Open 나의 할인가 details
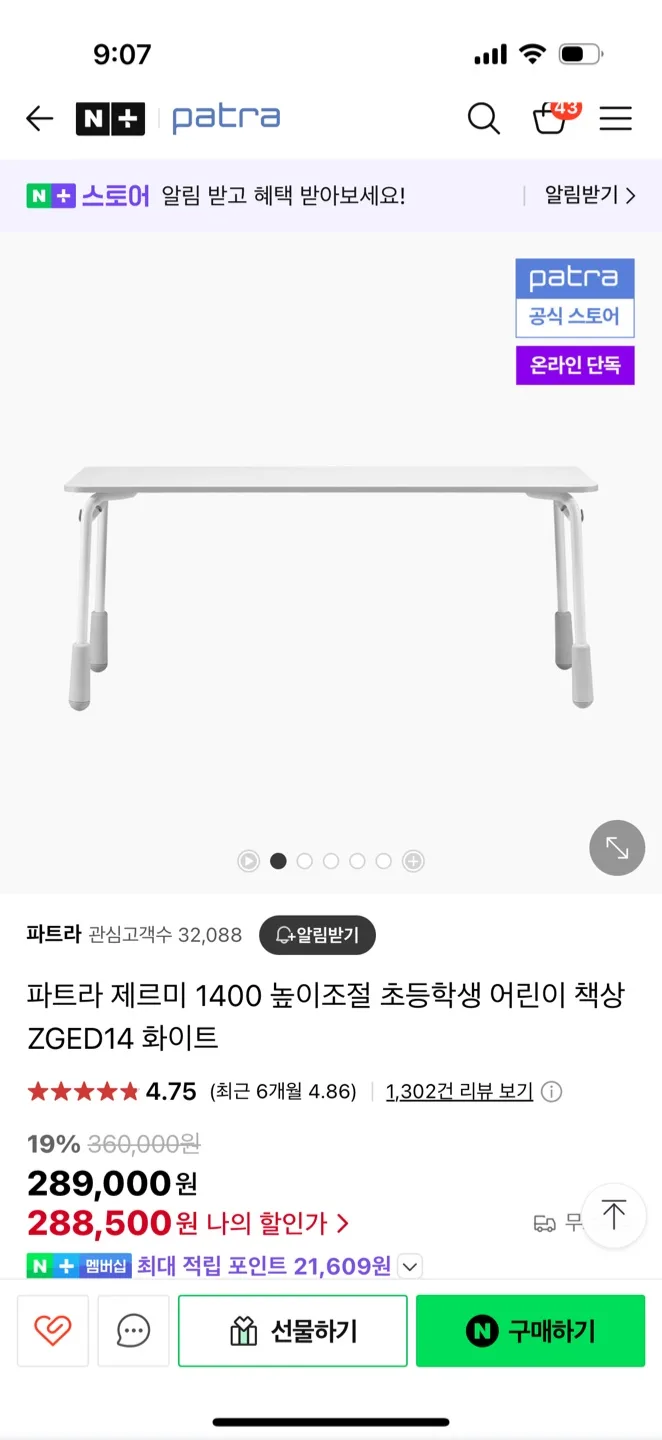The height and width of the screenshot is (1440, 662). pos(278,1222)
